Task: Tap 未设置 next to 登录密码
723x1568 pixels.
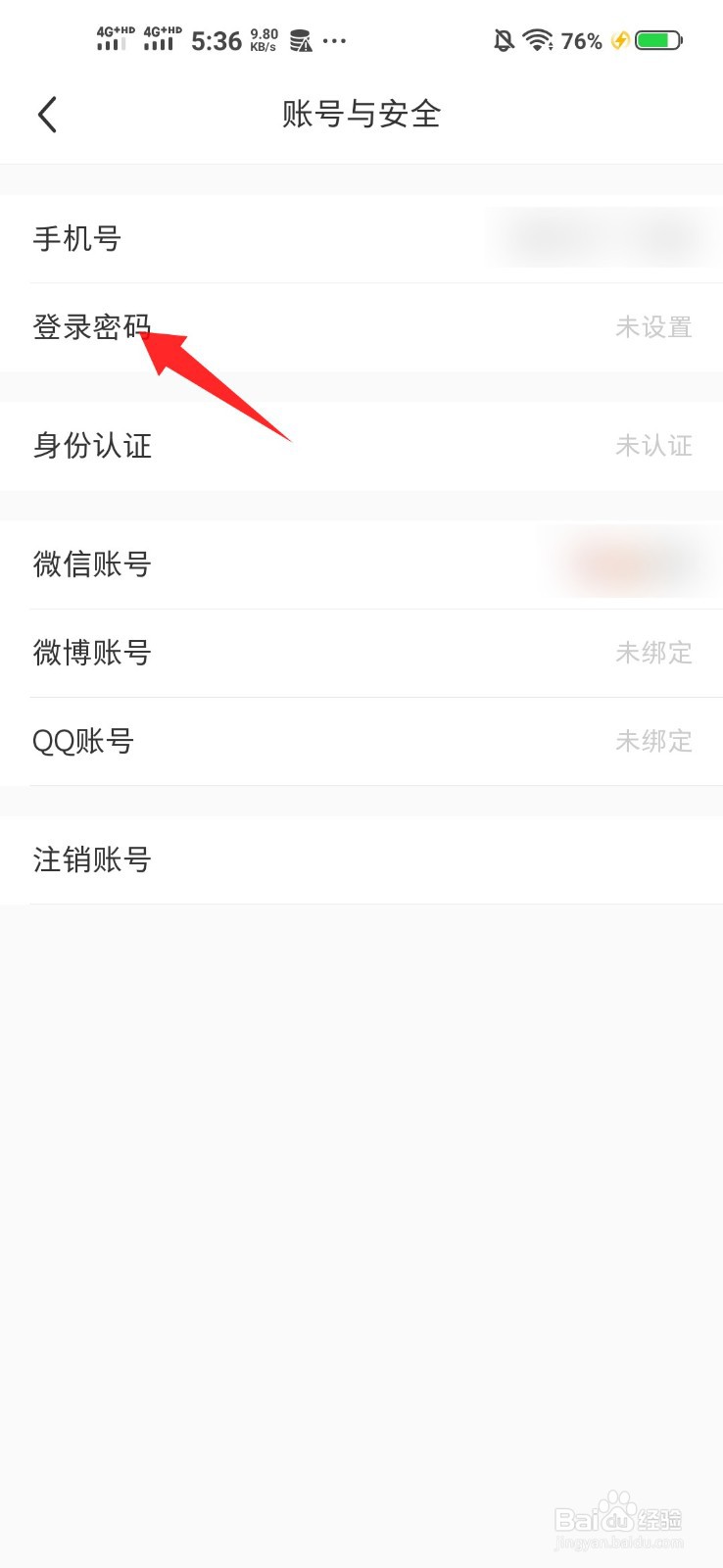Action: (654, 327)
